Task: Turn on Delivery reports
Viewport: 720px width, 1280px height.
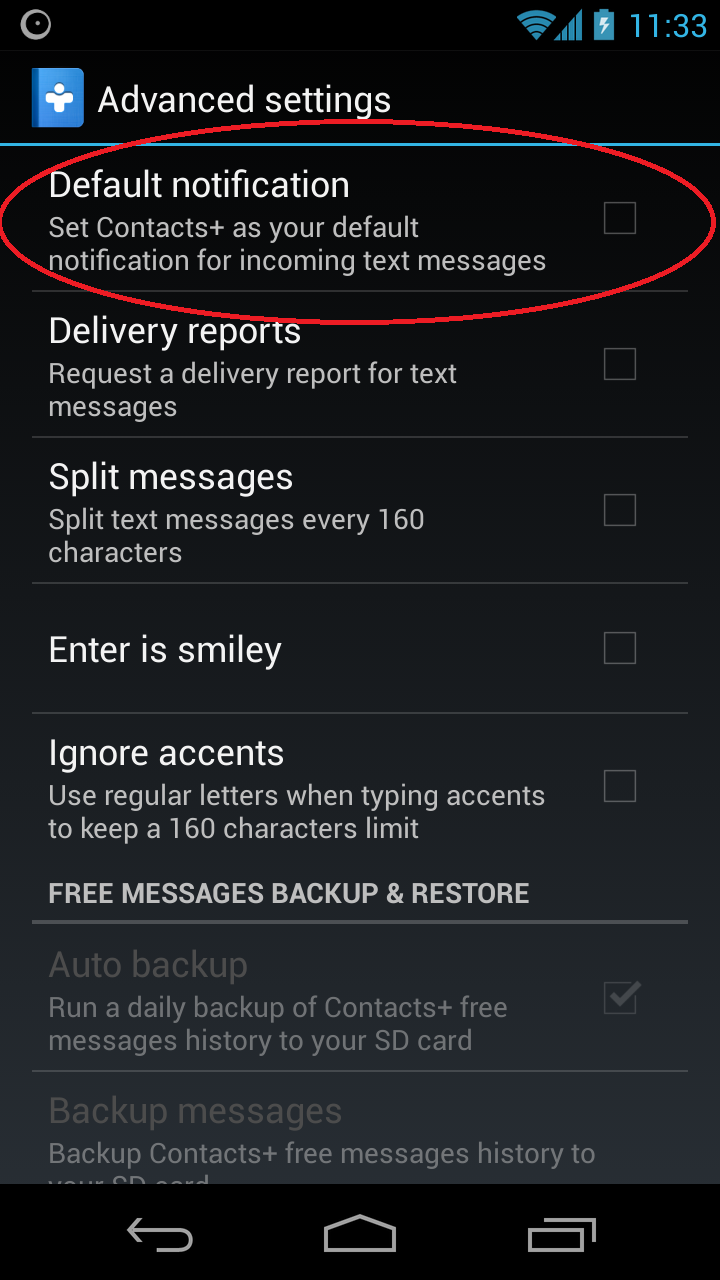Action: (x=620, y=364)
